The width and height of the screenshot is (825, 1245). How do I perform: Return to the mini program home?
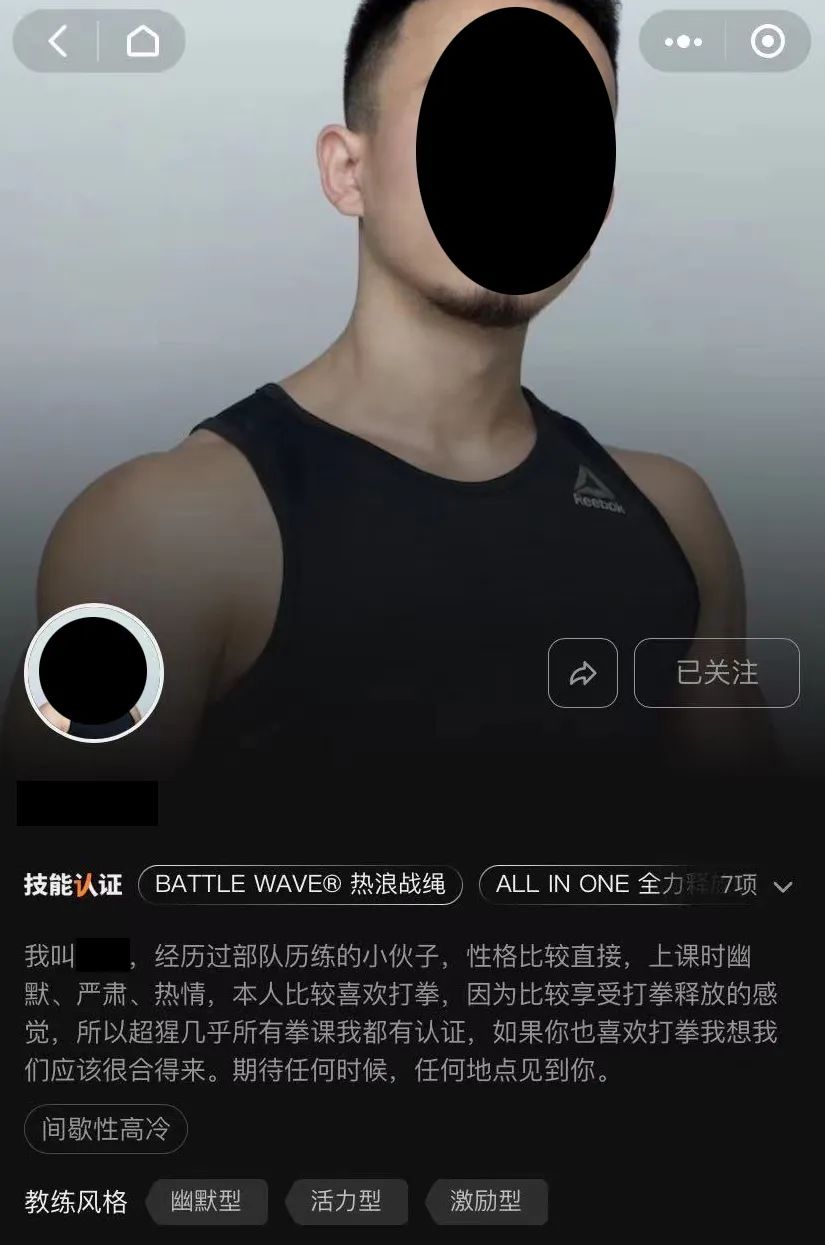point(142,41)
